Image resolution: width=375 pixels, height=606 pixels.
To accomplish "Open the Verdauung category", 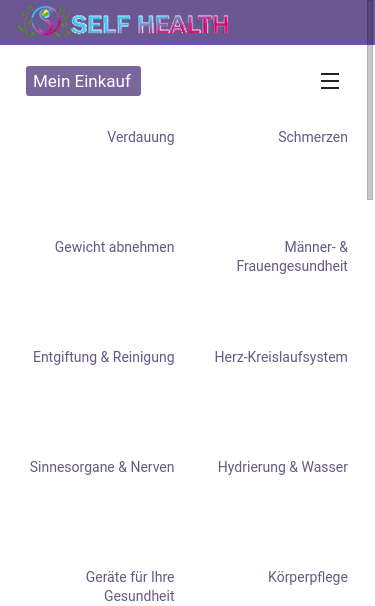I will pos(141,137).
